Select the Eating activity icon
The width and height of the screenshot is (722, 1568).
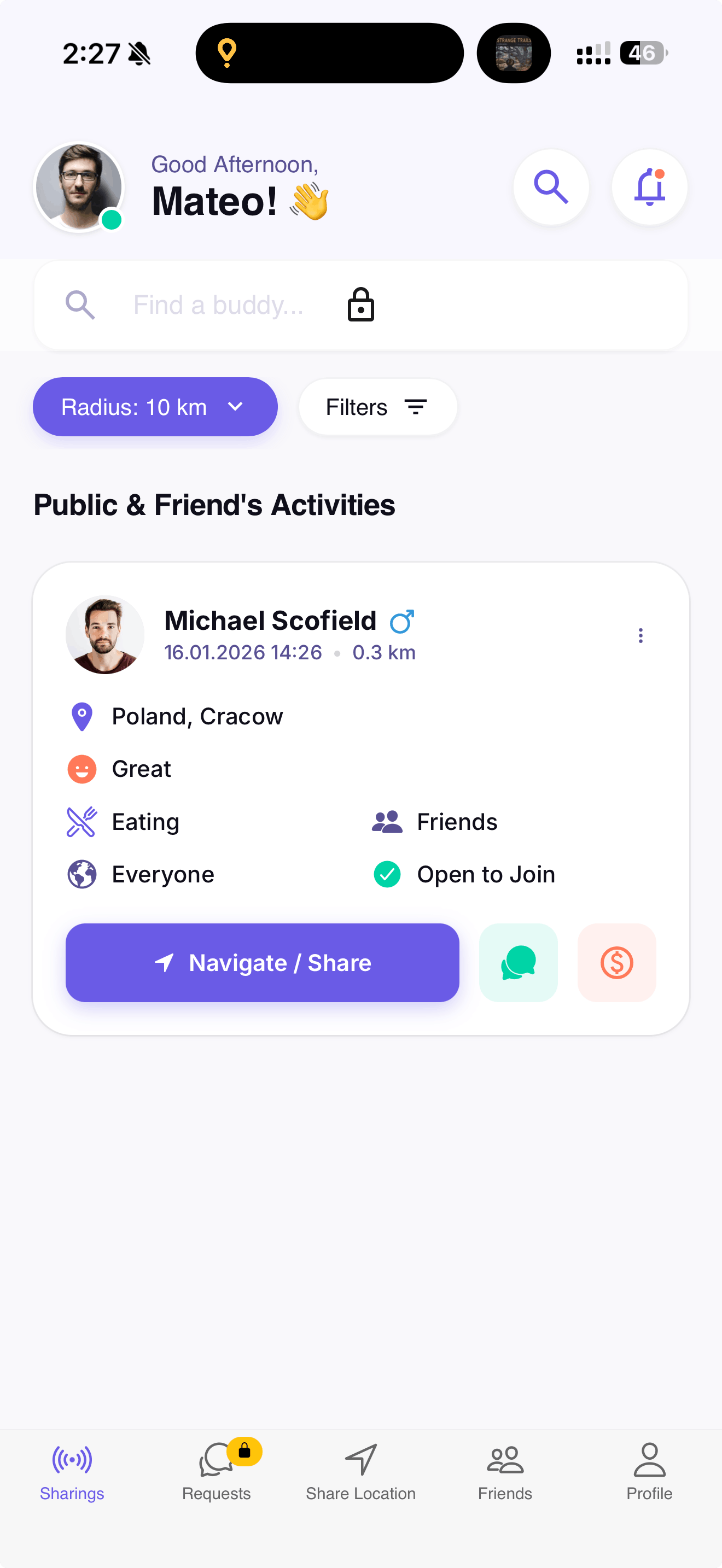81,821
